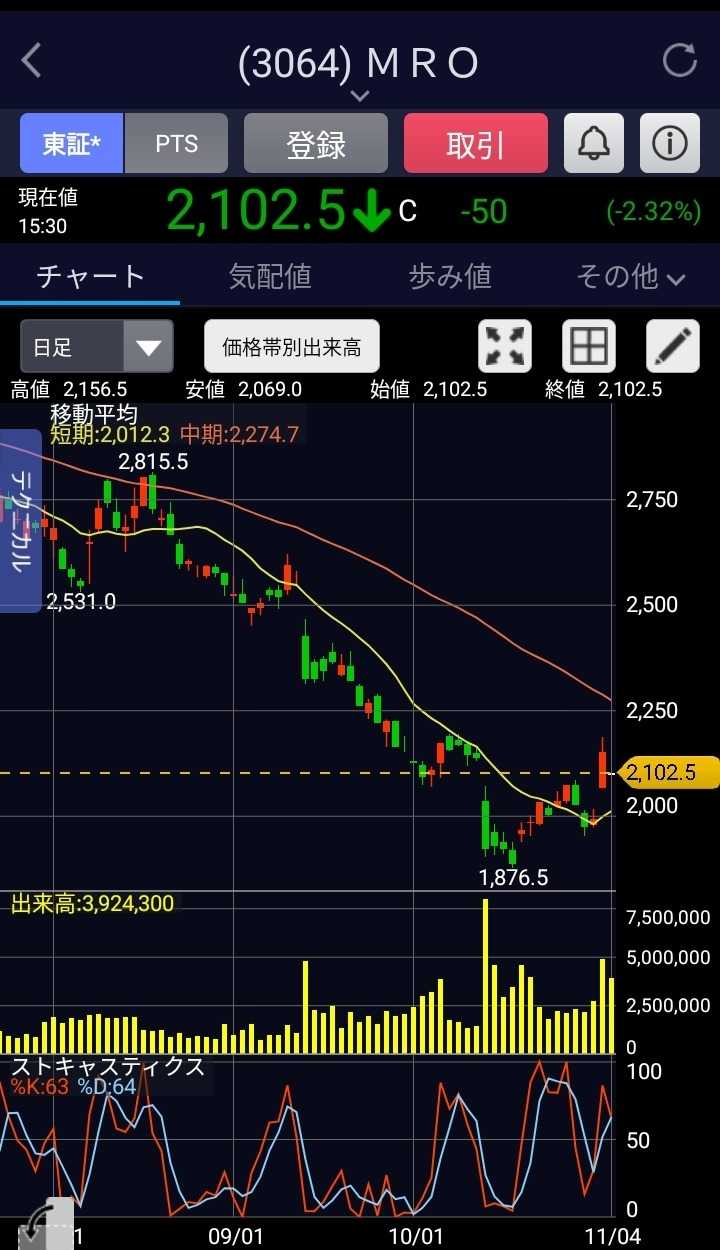Switch to the 気配値 tab
The height and width of the screenshot is (1250, 720).
(270, 276)
